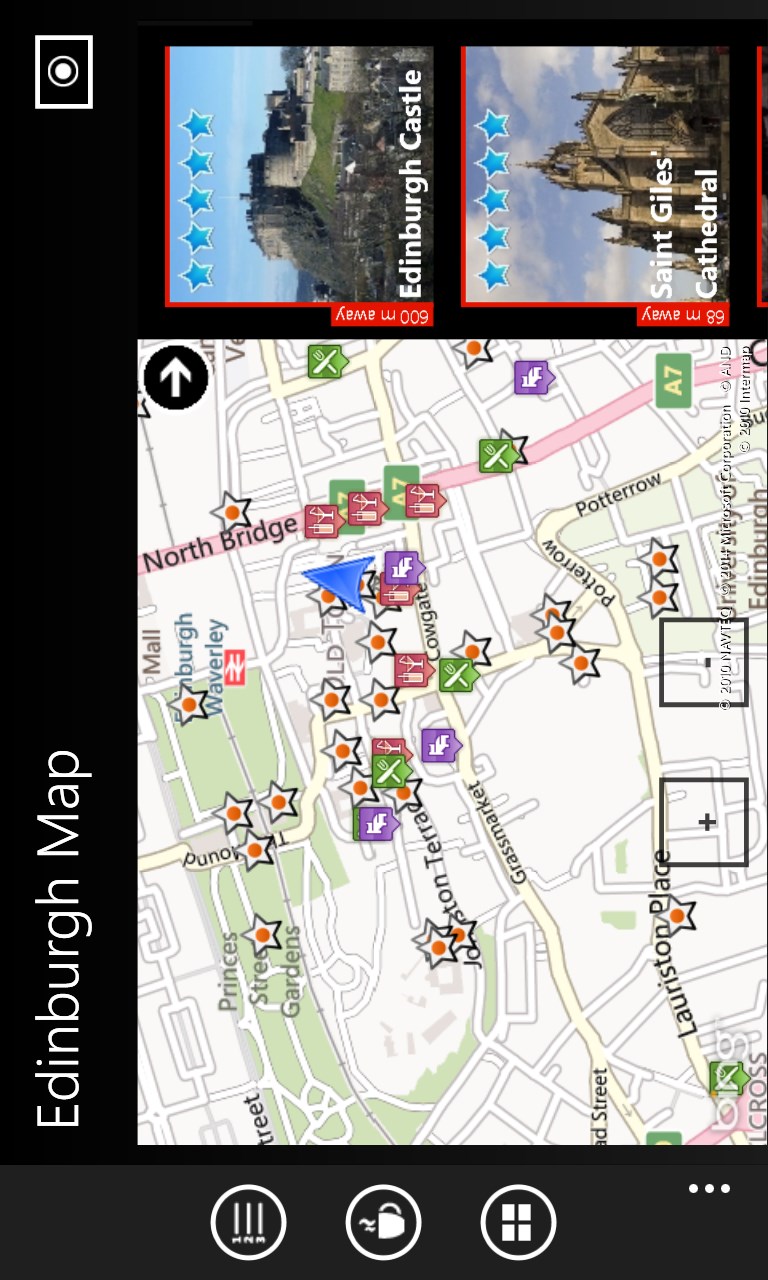Zoom out with the minus button
The height and width of the screenshot is (1280, 768).
(x=704, y=661)
